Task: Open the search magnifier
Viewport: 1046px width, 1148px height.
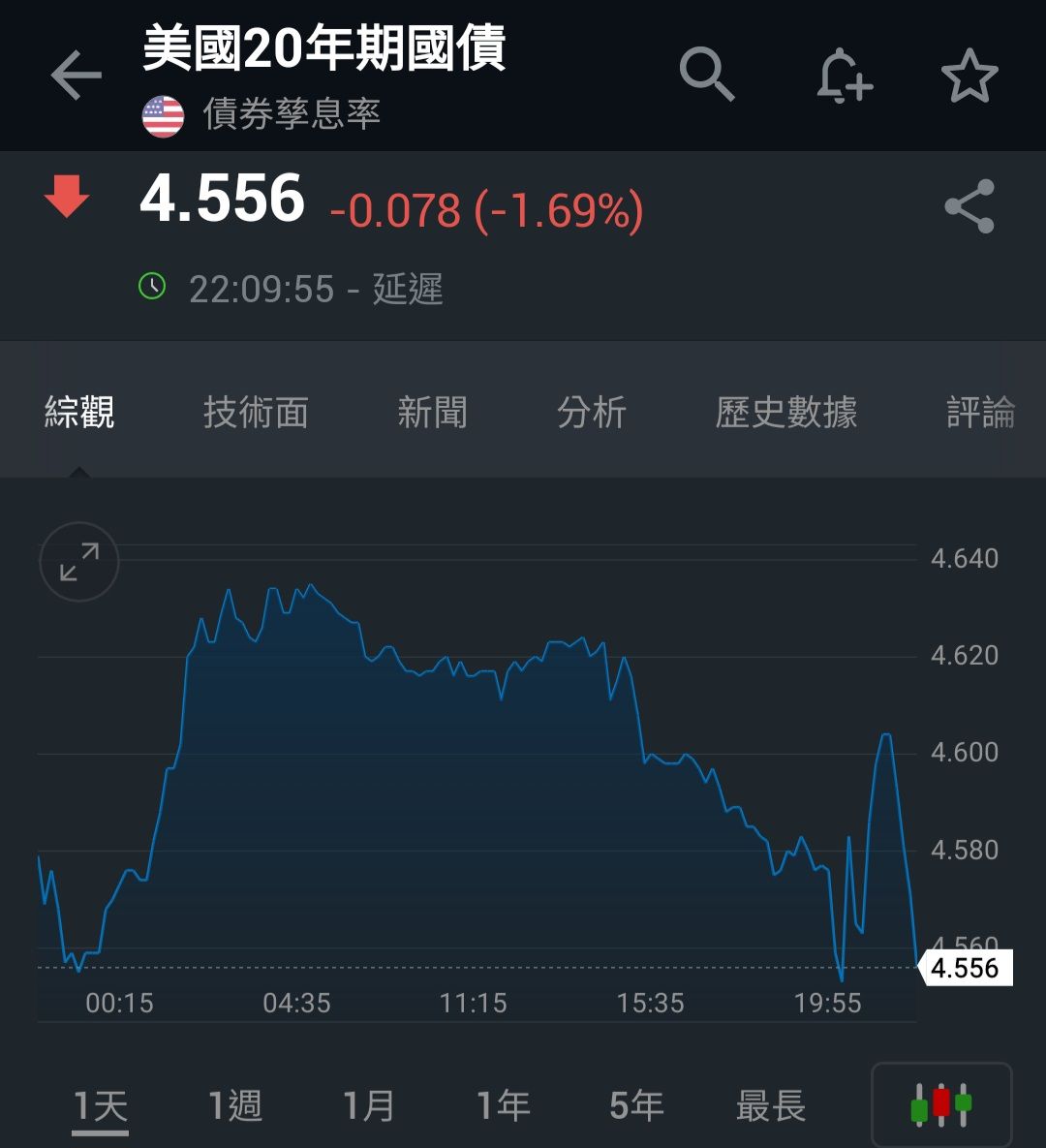Action: (x=707, y=74)
